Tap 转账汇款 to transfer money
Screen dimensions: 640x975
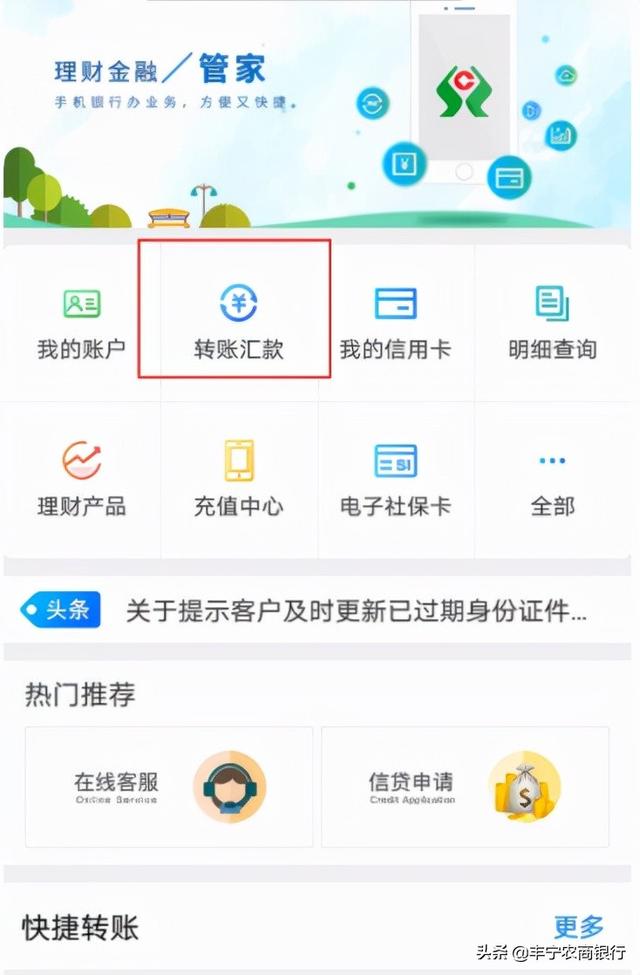[x=238, y=322]
